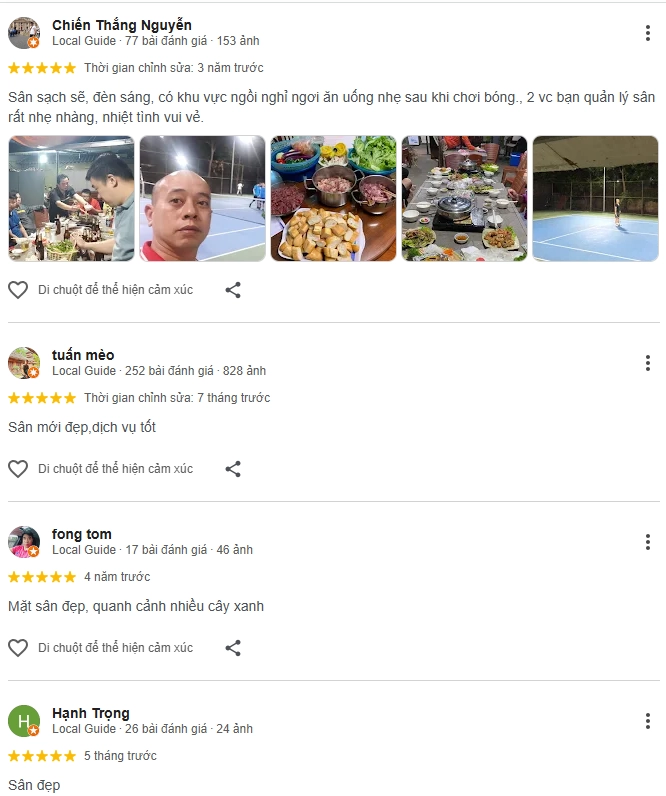View the selfie photo on the tennis court
The width and height of the screenshot is (666, 796).
point(202,199)
